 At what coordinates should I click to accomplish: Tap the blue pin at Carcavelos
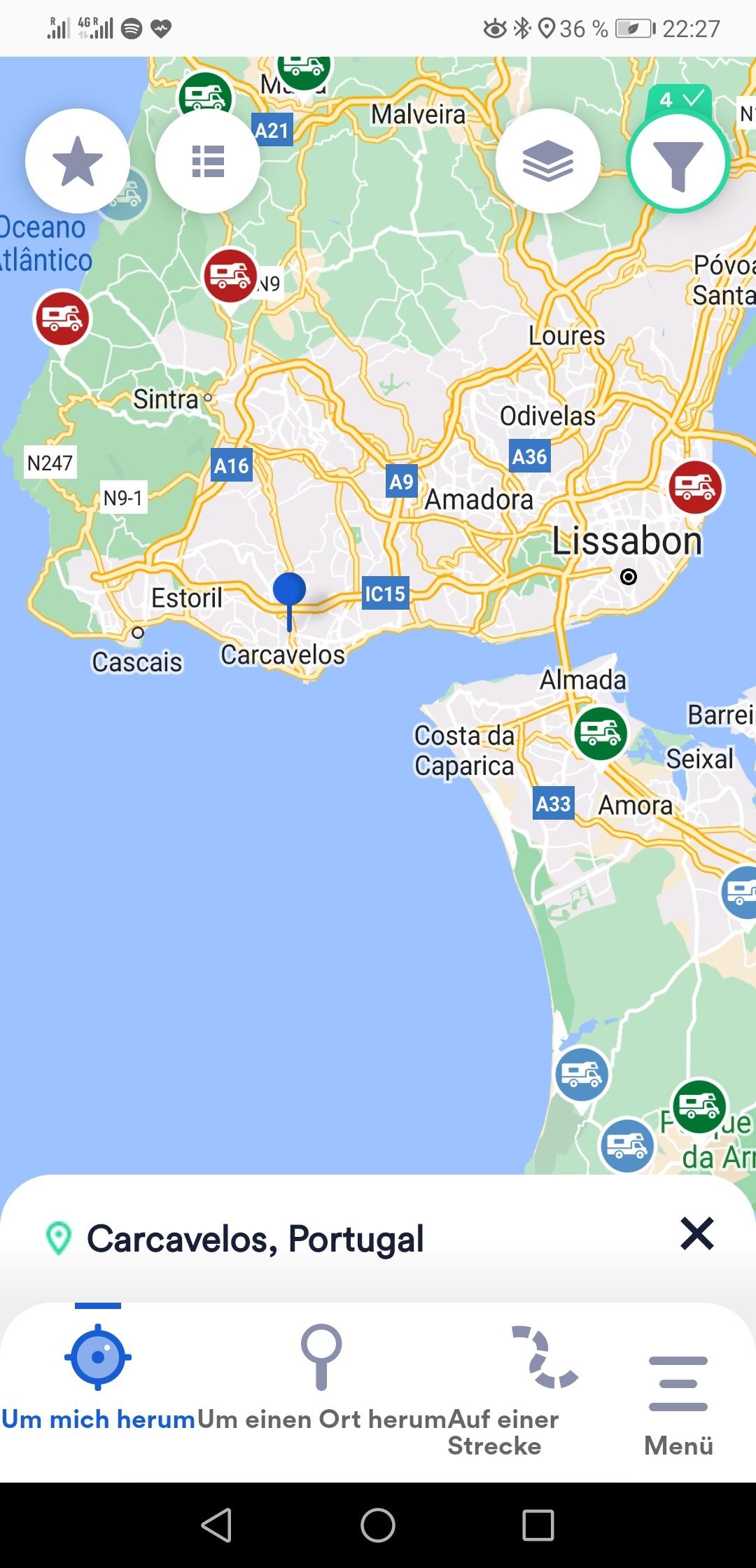(289, 591)
